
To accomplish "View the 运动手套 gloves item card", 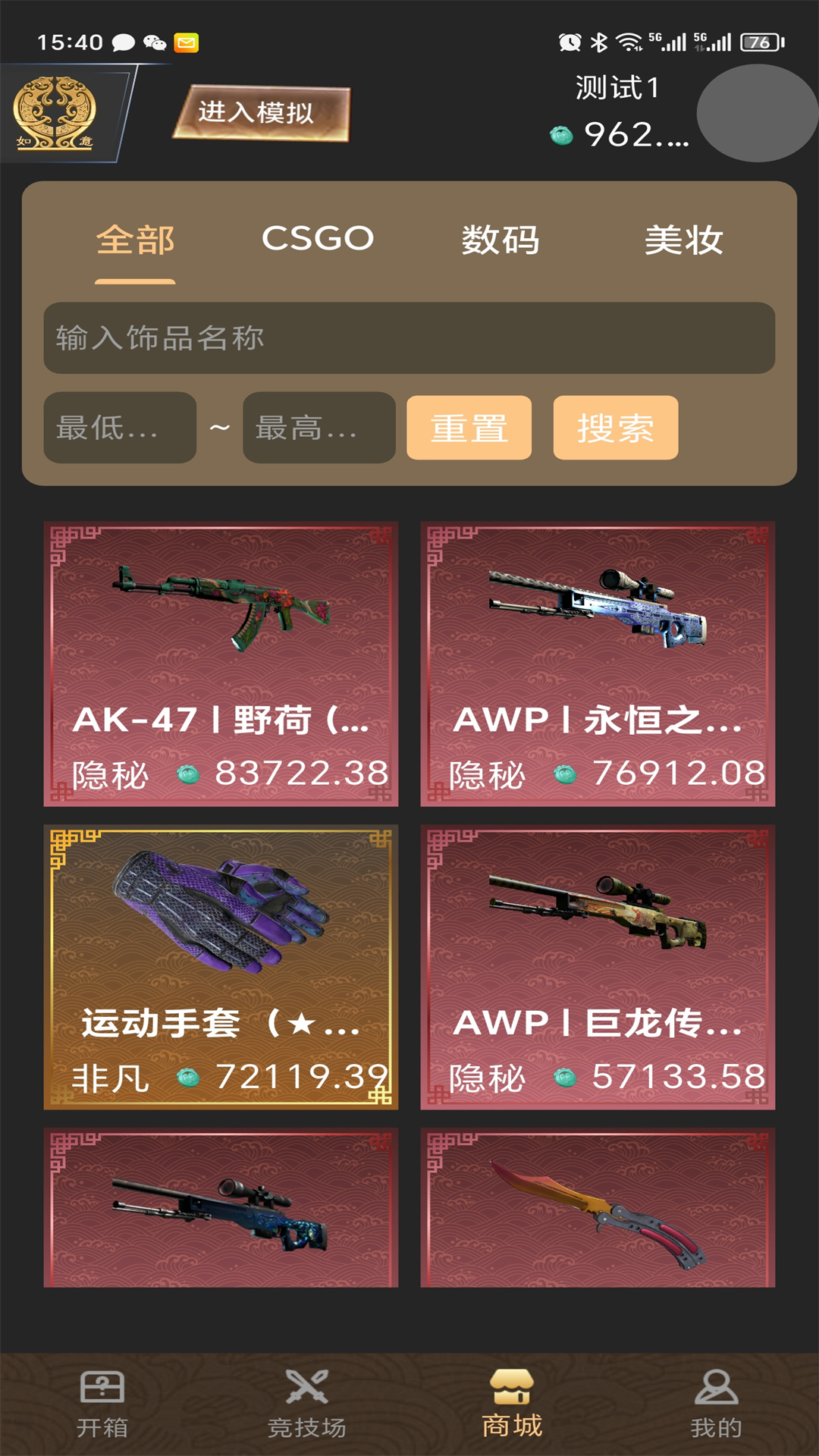I will (221, 967).
